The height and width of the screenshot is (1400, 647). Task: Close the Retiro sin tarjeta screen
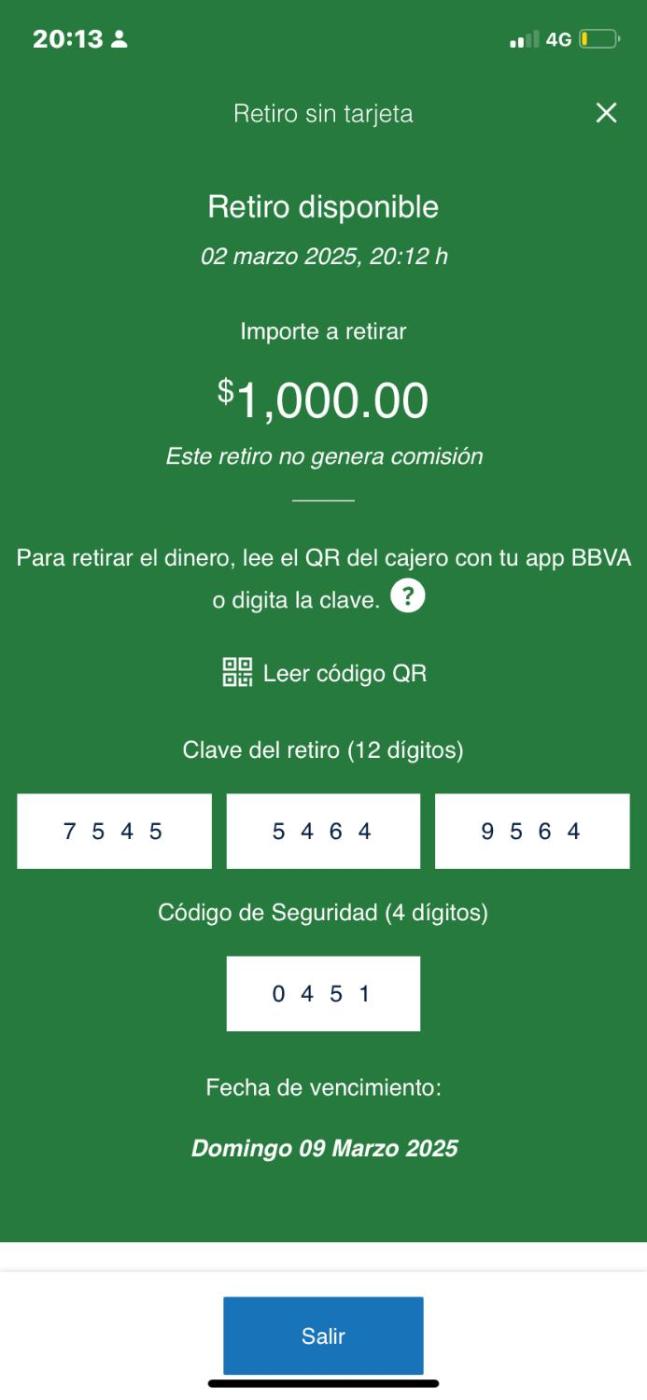tap(606, 113)
